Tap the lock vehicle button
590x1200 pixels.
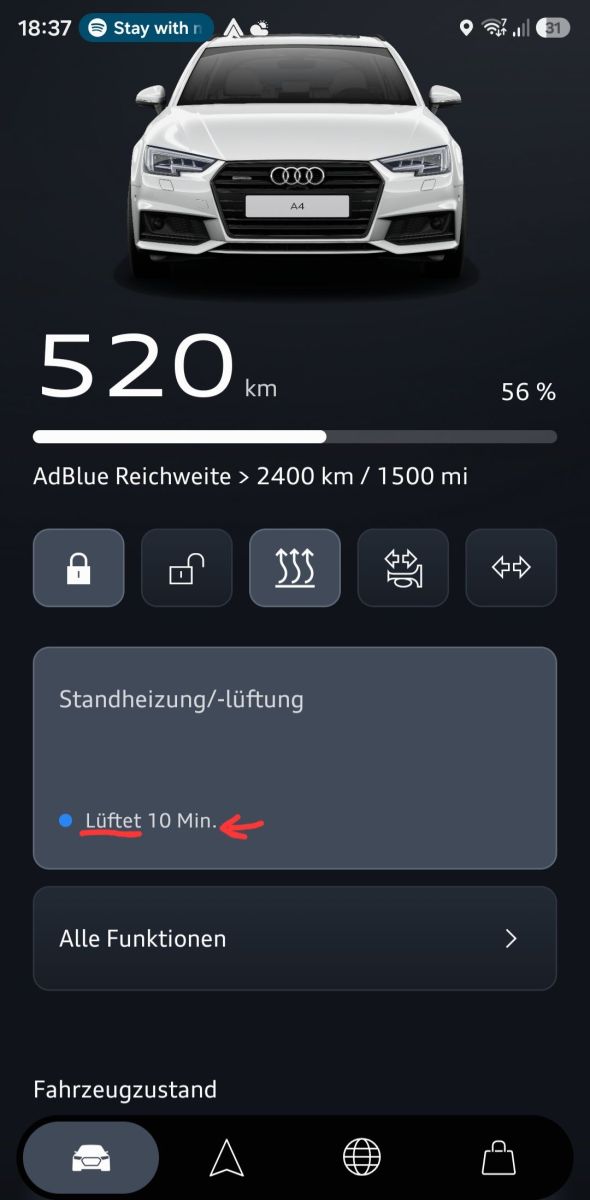(79, 568)
